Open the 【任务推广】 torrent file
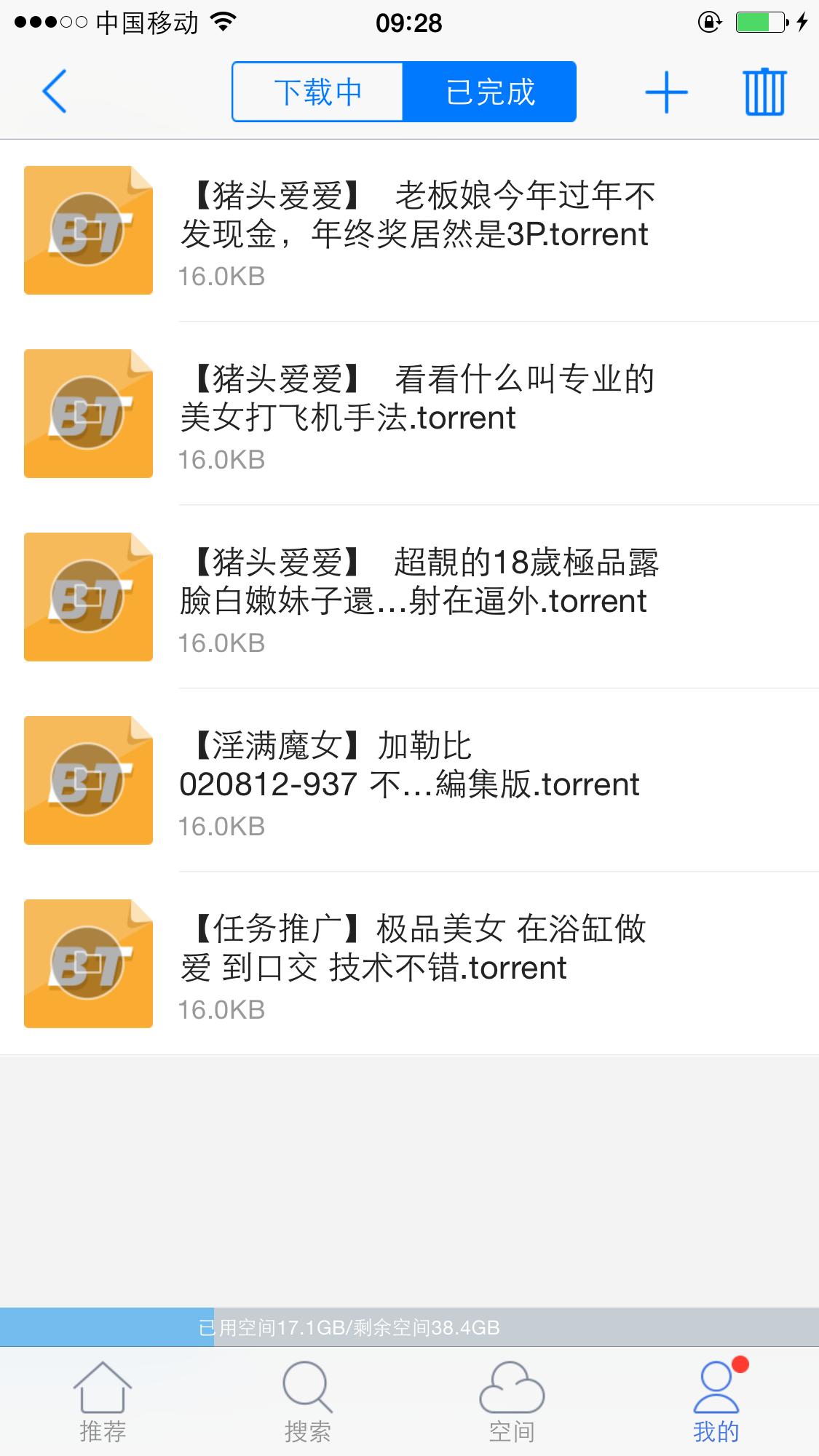819x1456 pixels. coord(415,963)
